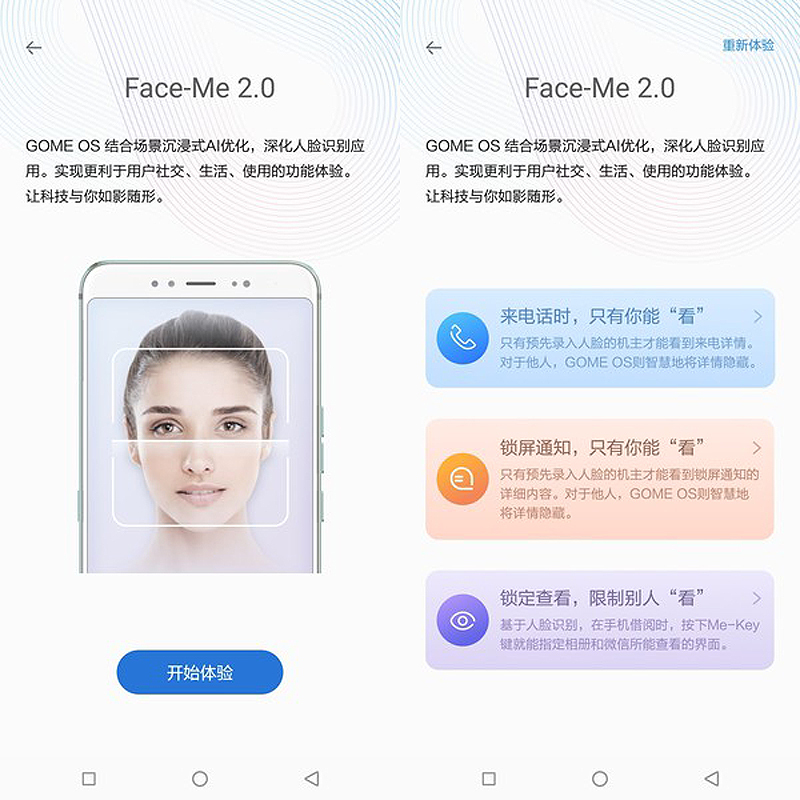
Task: Open the 锁定查看，限制别人"看" card
Action: [x=600, y=620]
